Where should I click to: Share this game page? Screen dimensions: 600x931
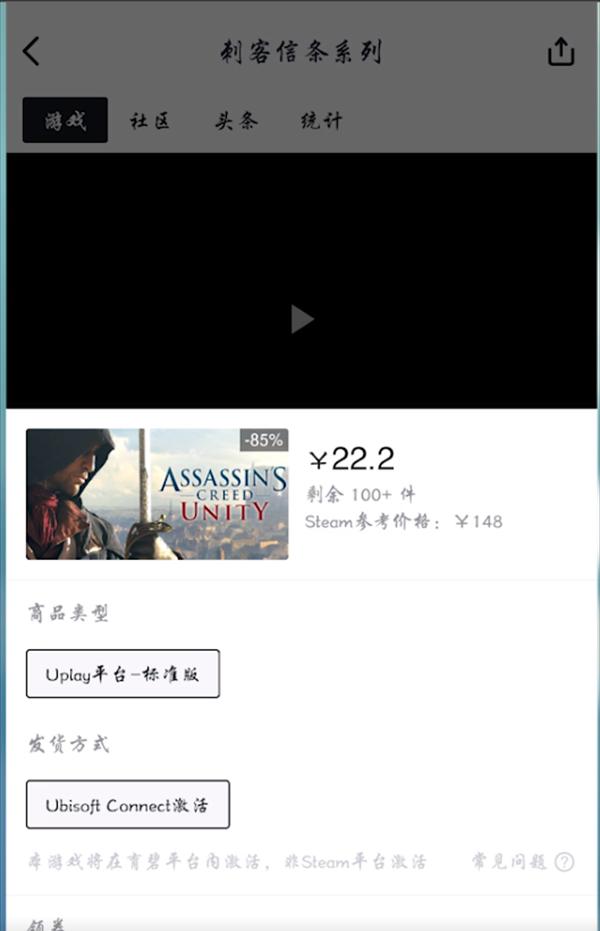(561, 52)
